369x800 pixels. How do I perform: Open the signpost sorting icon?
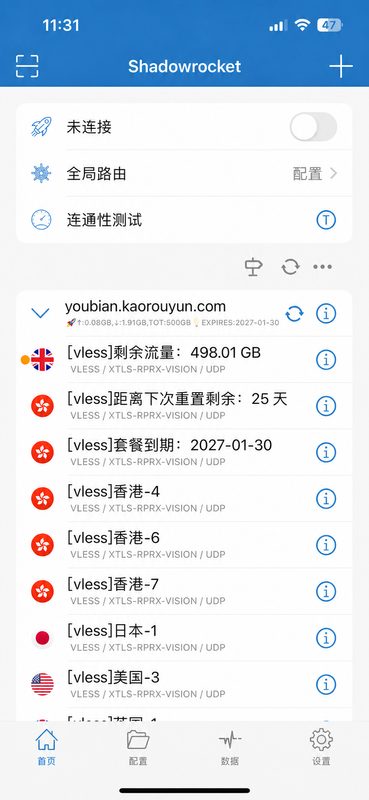pos(253,267)
